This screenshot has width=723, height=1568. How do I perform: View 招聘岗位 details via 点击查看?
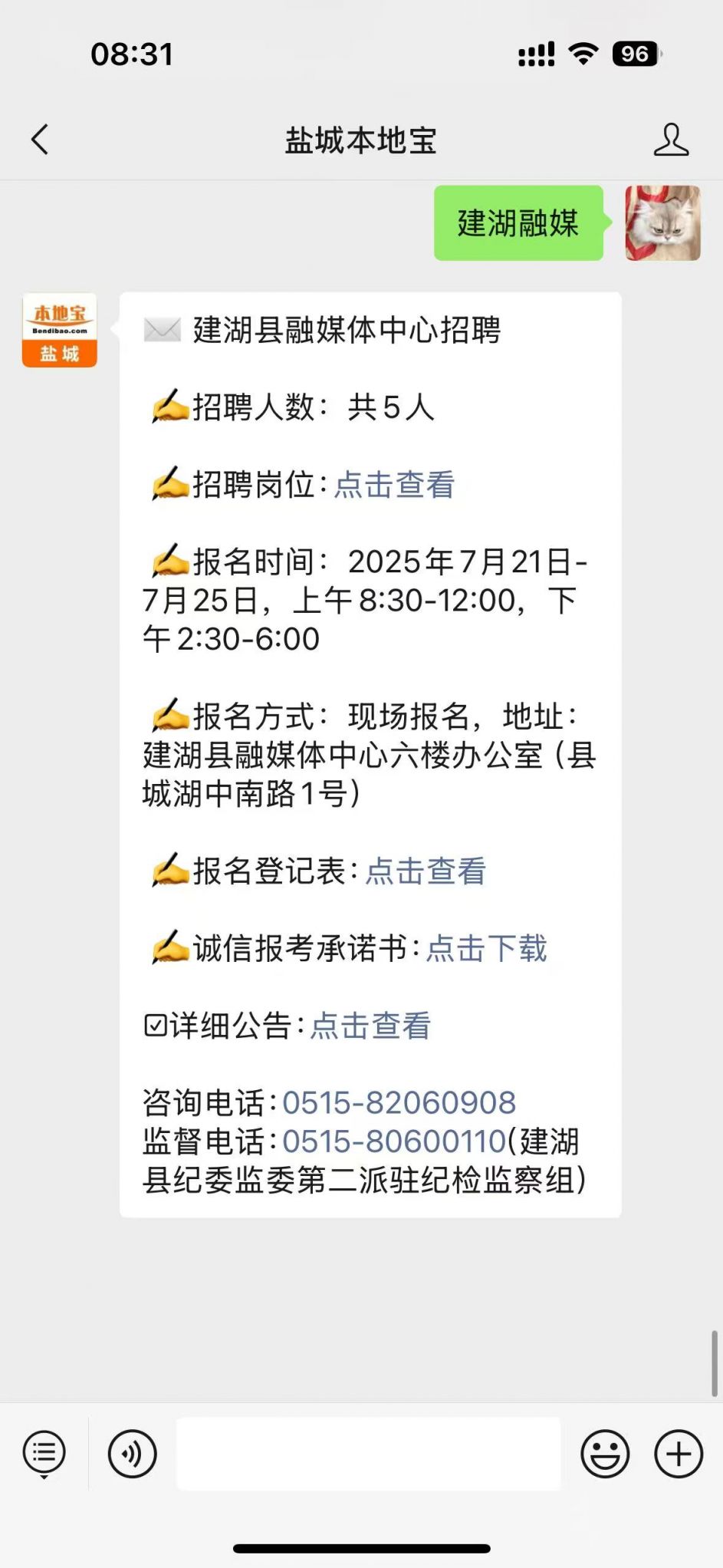394,485
